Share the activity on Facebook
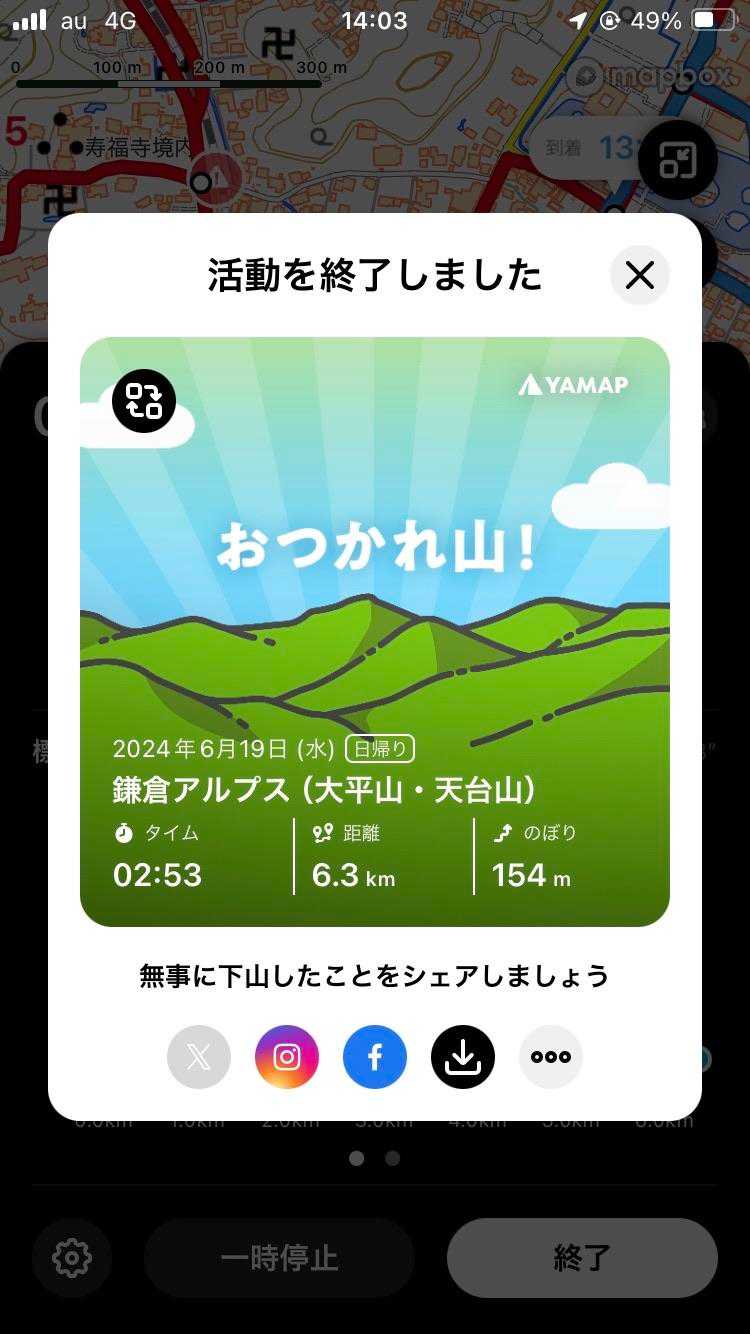This screenshot has width=750, height=1334. (375, 1057)
